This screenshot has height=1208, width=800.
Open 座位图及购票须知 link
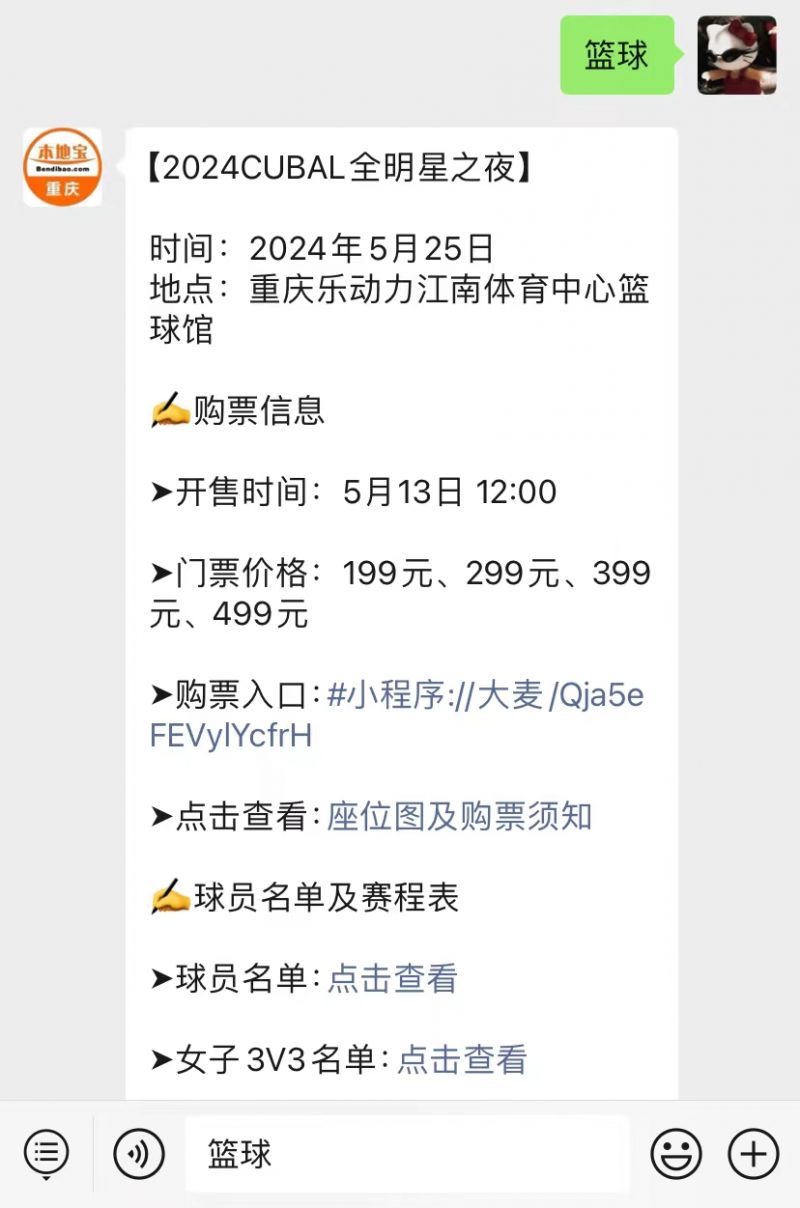[459, 817]
